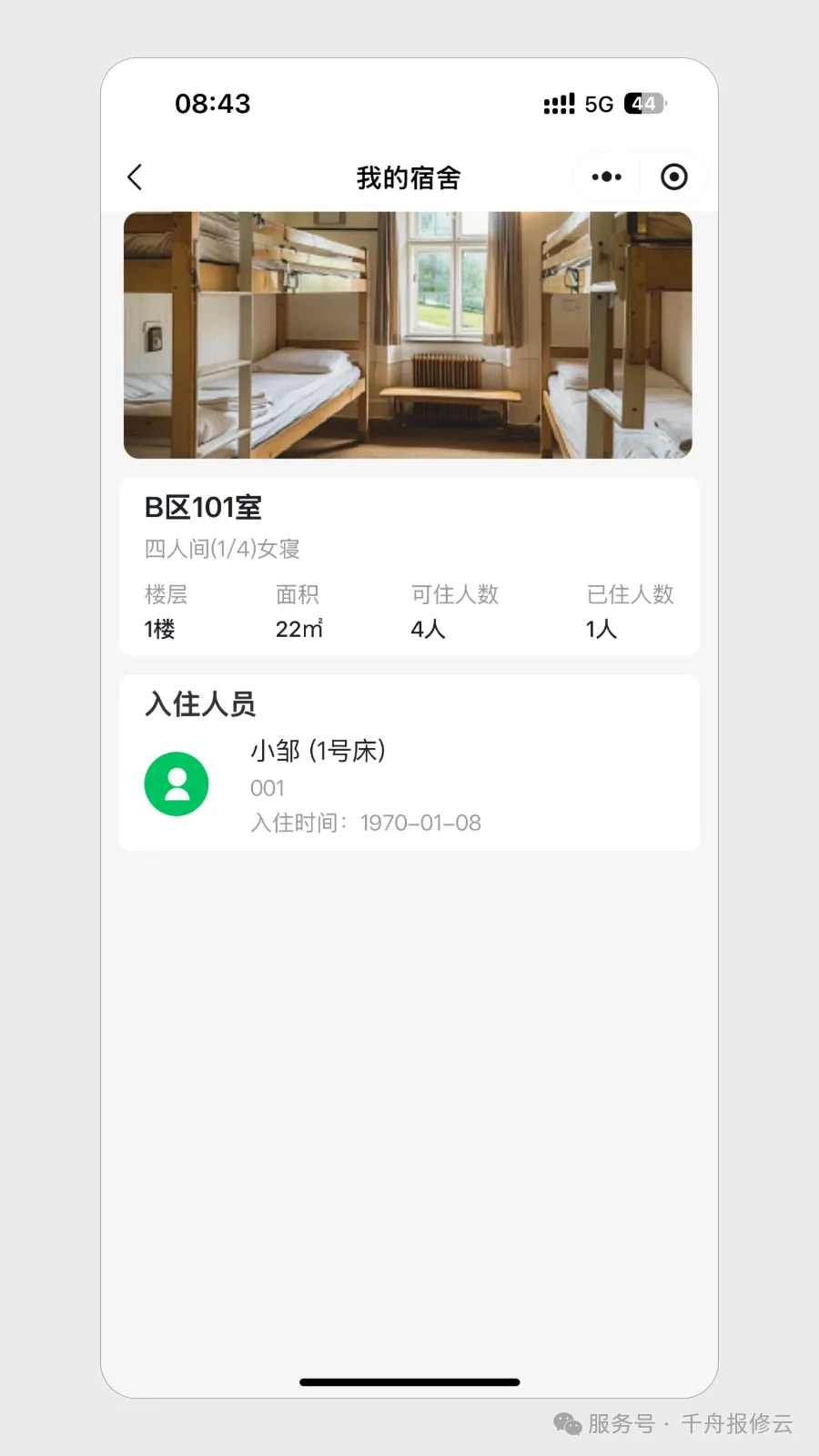The image size is (819, 1456).
Task: Tap the back arrow to exit 我的宿舍
Action: pos(135,177)
